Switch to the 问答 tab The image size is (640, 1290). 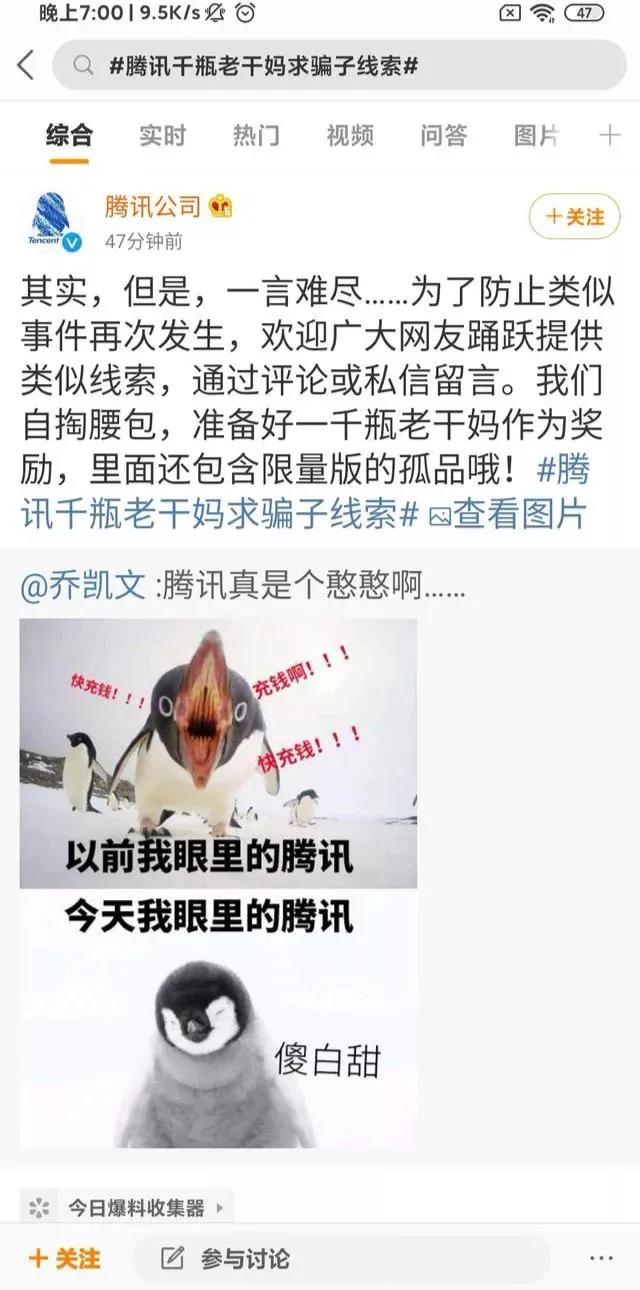click(443, 135)
